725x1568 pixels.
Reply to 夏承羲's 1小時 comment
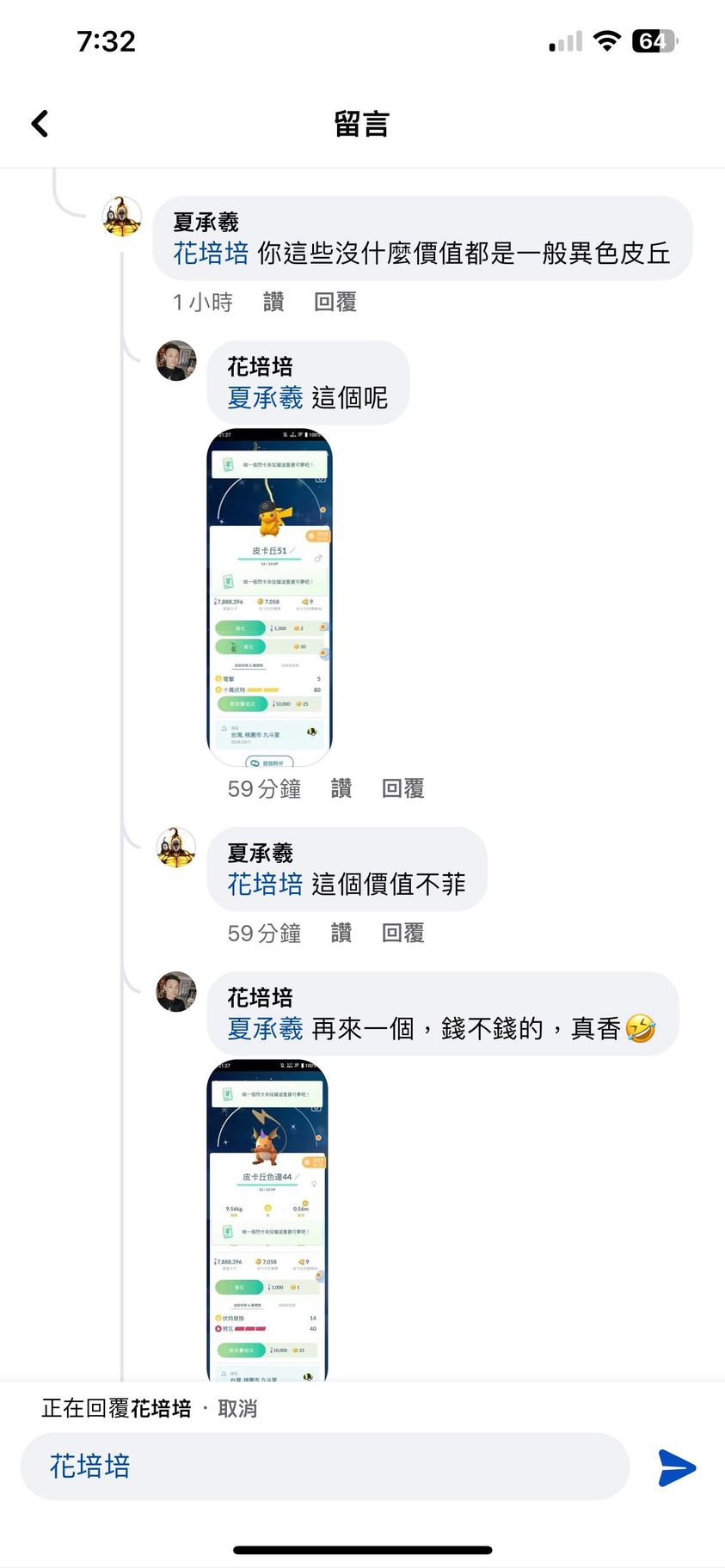(335, 302)
